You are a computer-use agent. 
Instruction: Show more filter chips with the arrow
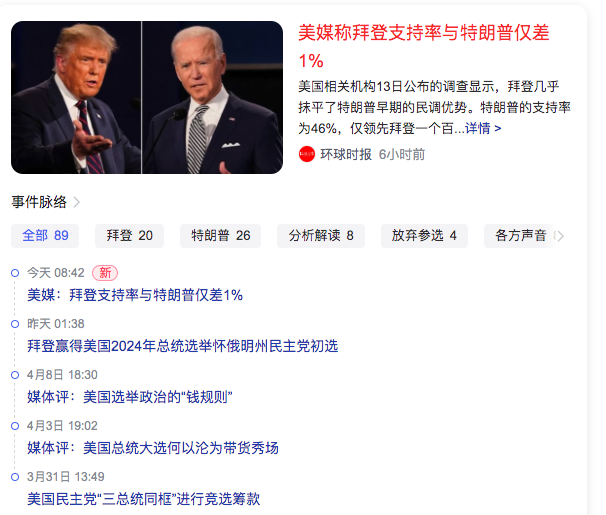pos(560,236)
